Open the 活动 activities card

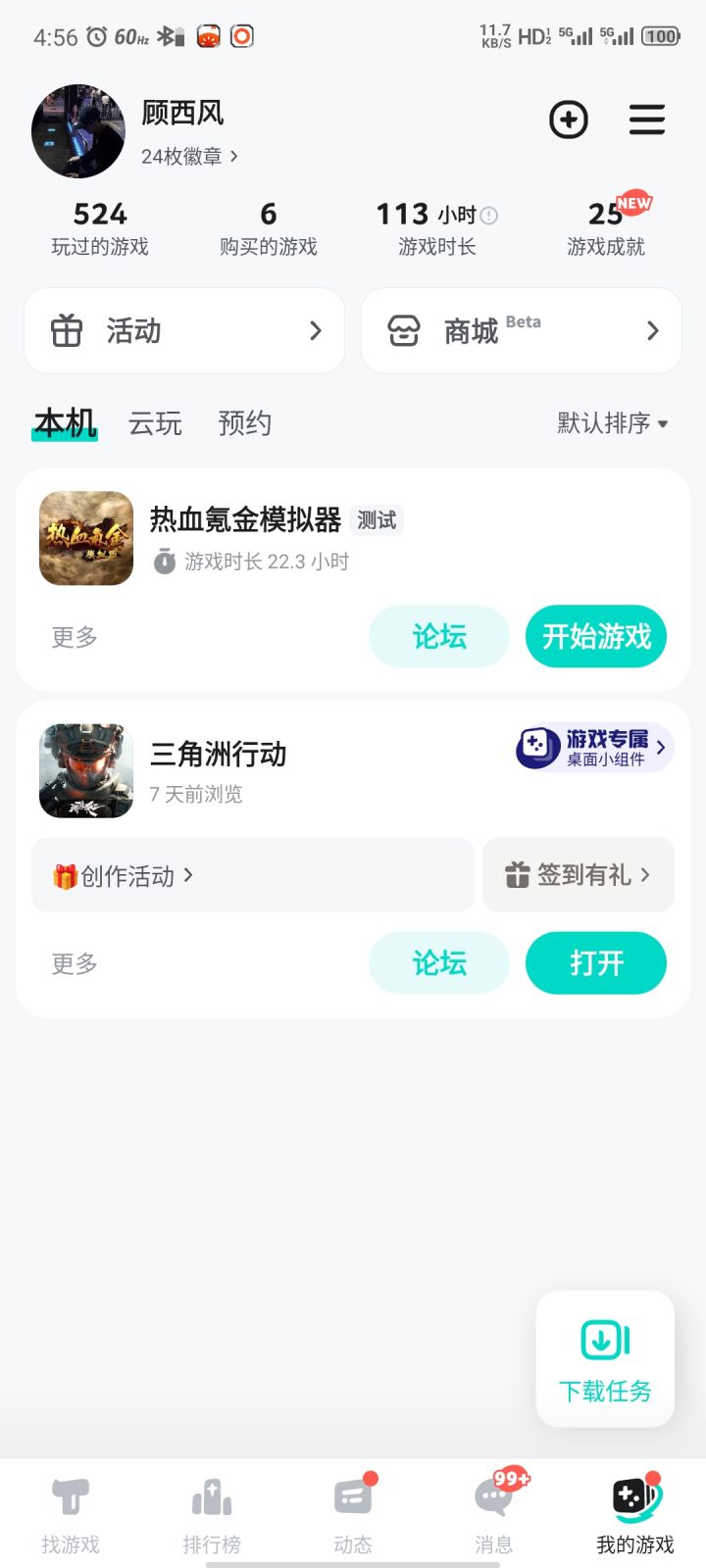coord(184,331)
